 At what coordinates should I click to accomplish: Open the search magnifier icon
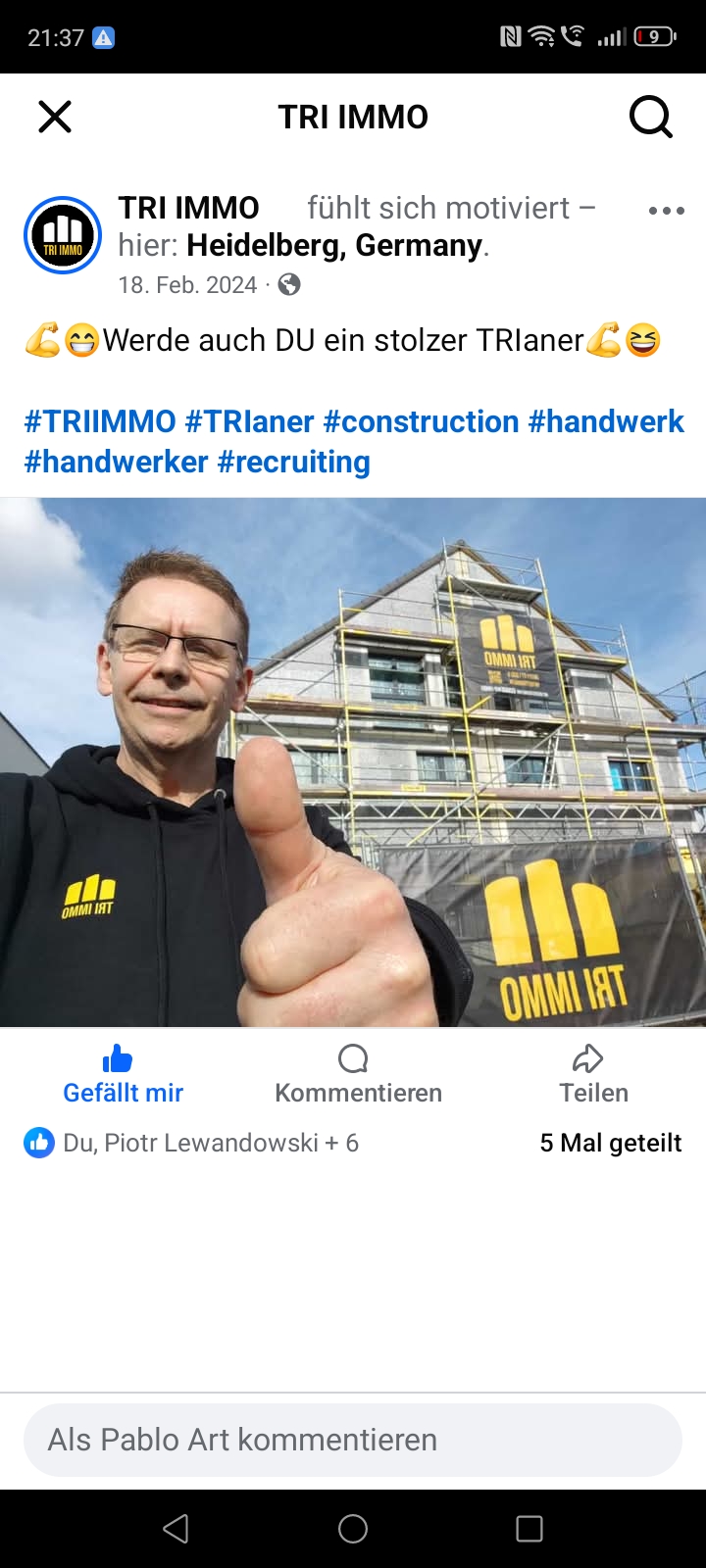pyautogui.click(x=650, y=117)
